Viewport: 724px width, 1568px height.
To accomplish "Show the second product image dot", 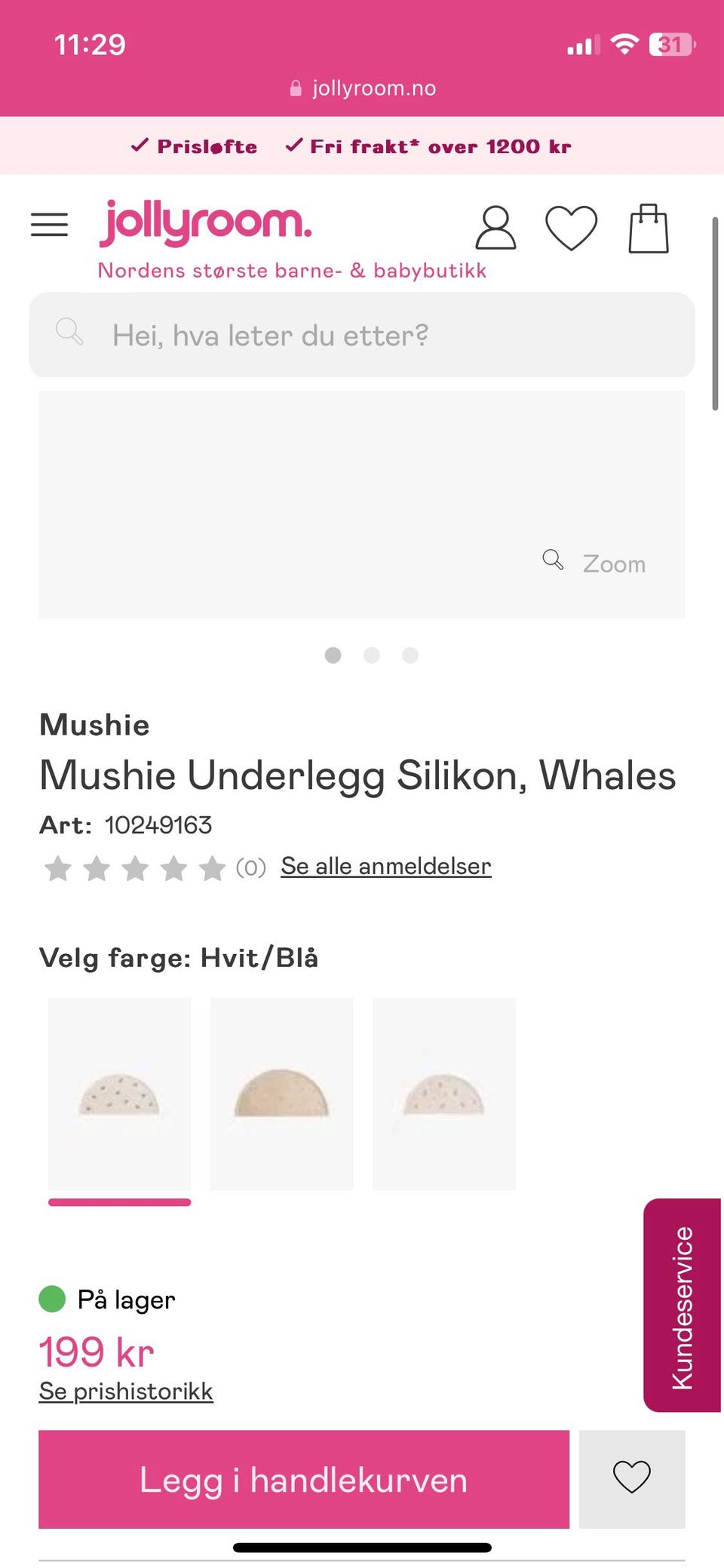I will (x=371, y=655).
